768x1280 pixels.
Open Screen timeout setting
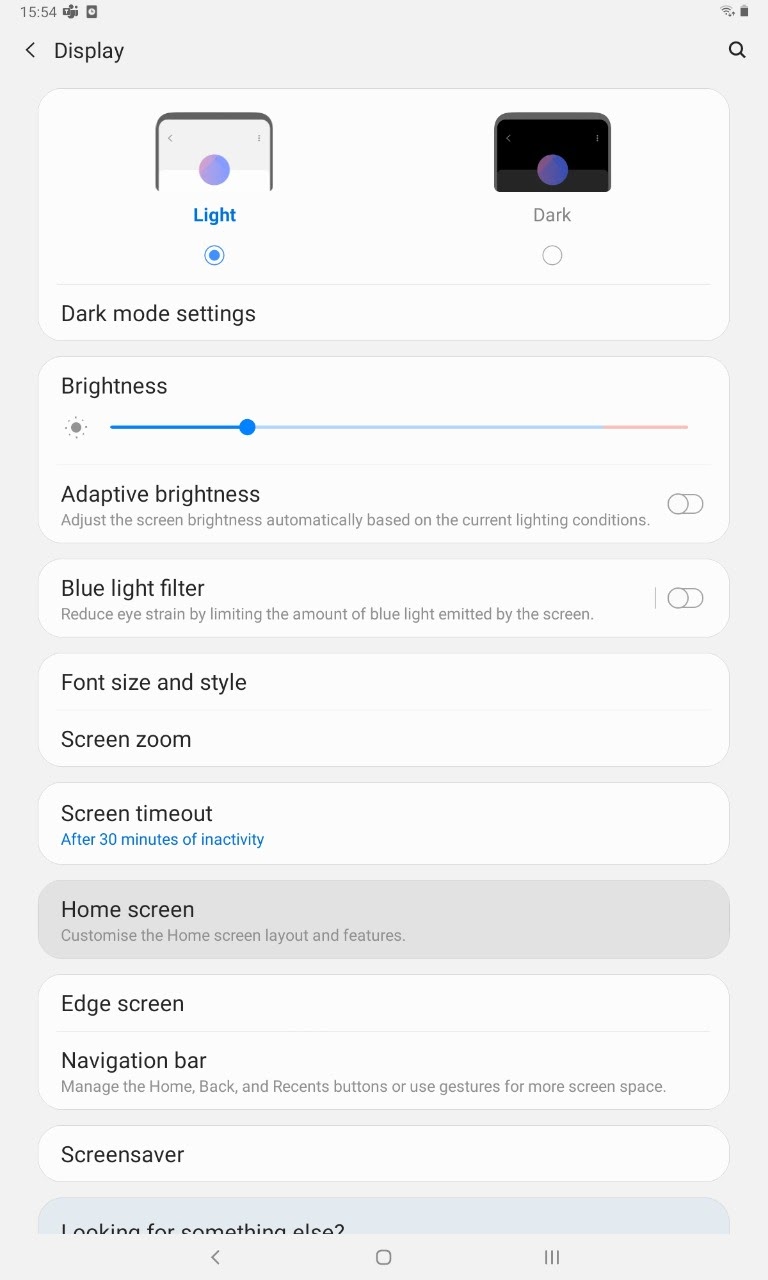tap(384, 823)
